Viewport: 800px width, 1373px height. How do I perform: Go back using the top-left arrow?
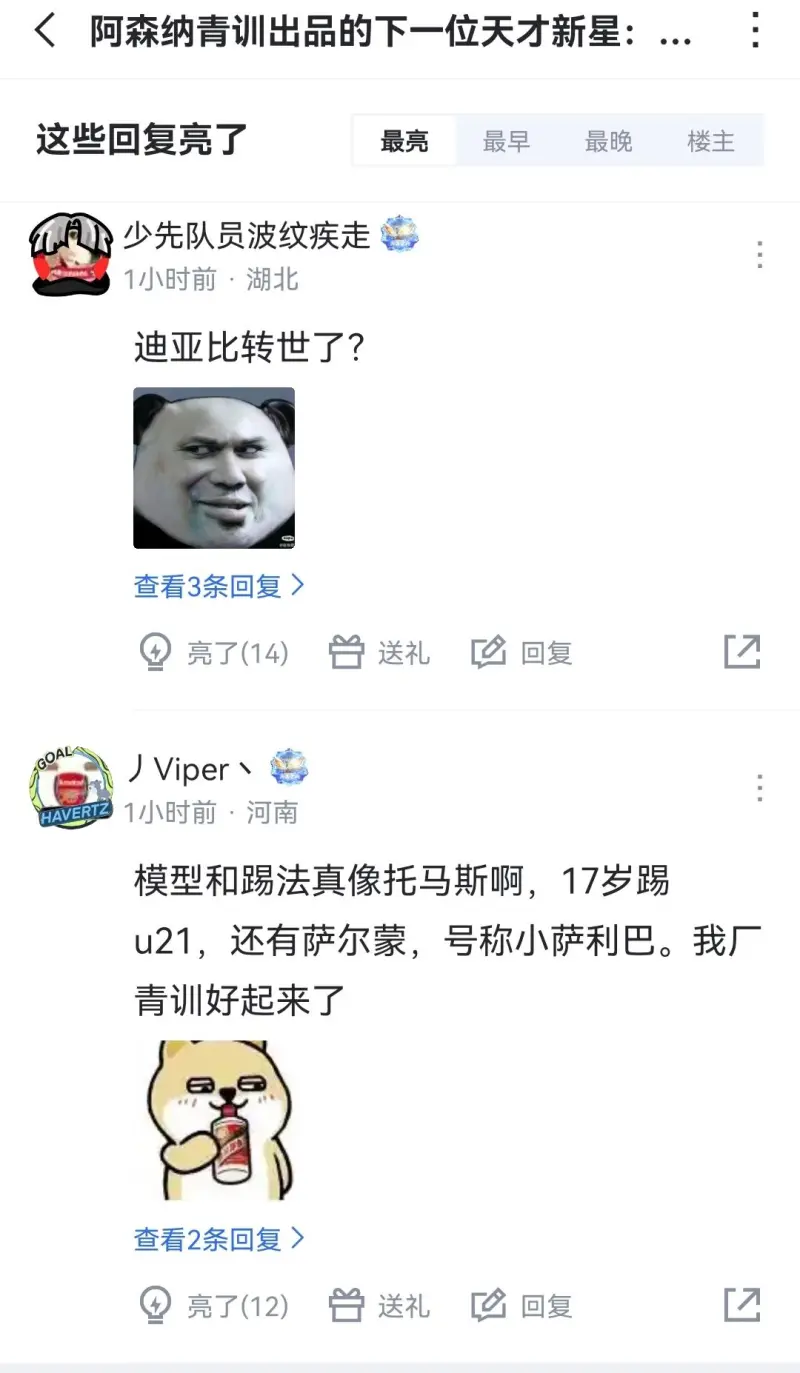(x=45, y=31)
